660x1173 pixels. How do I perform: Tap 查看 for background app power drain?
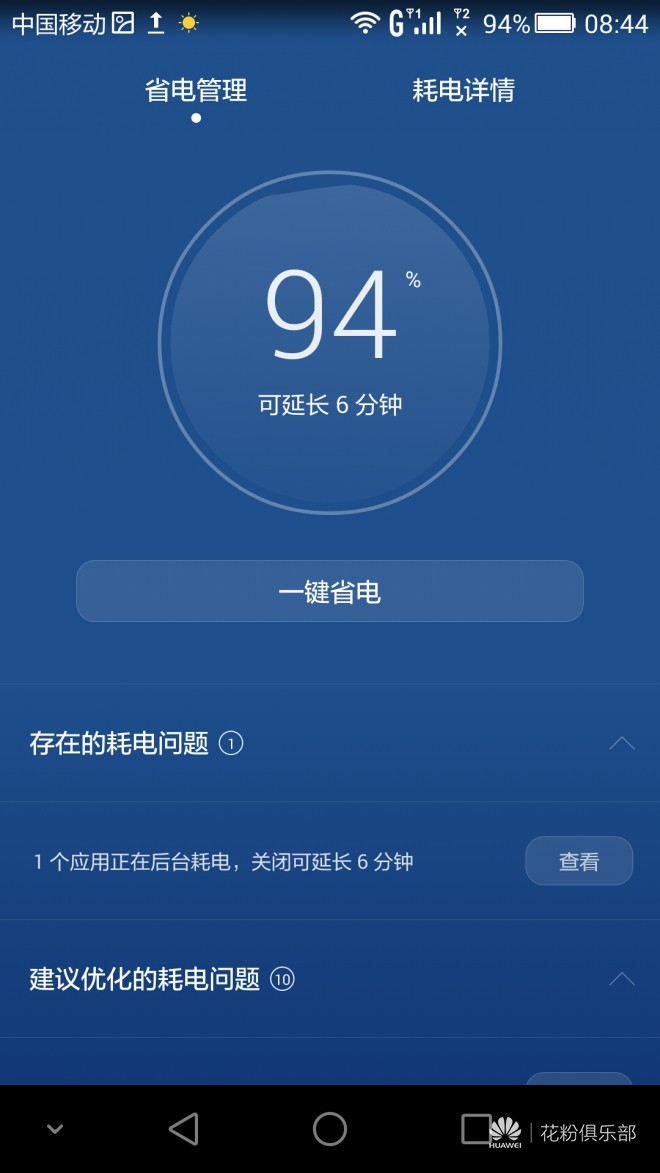(578, 861)
